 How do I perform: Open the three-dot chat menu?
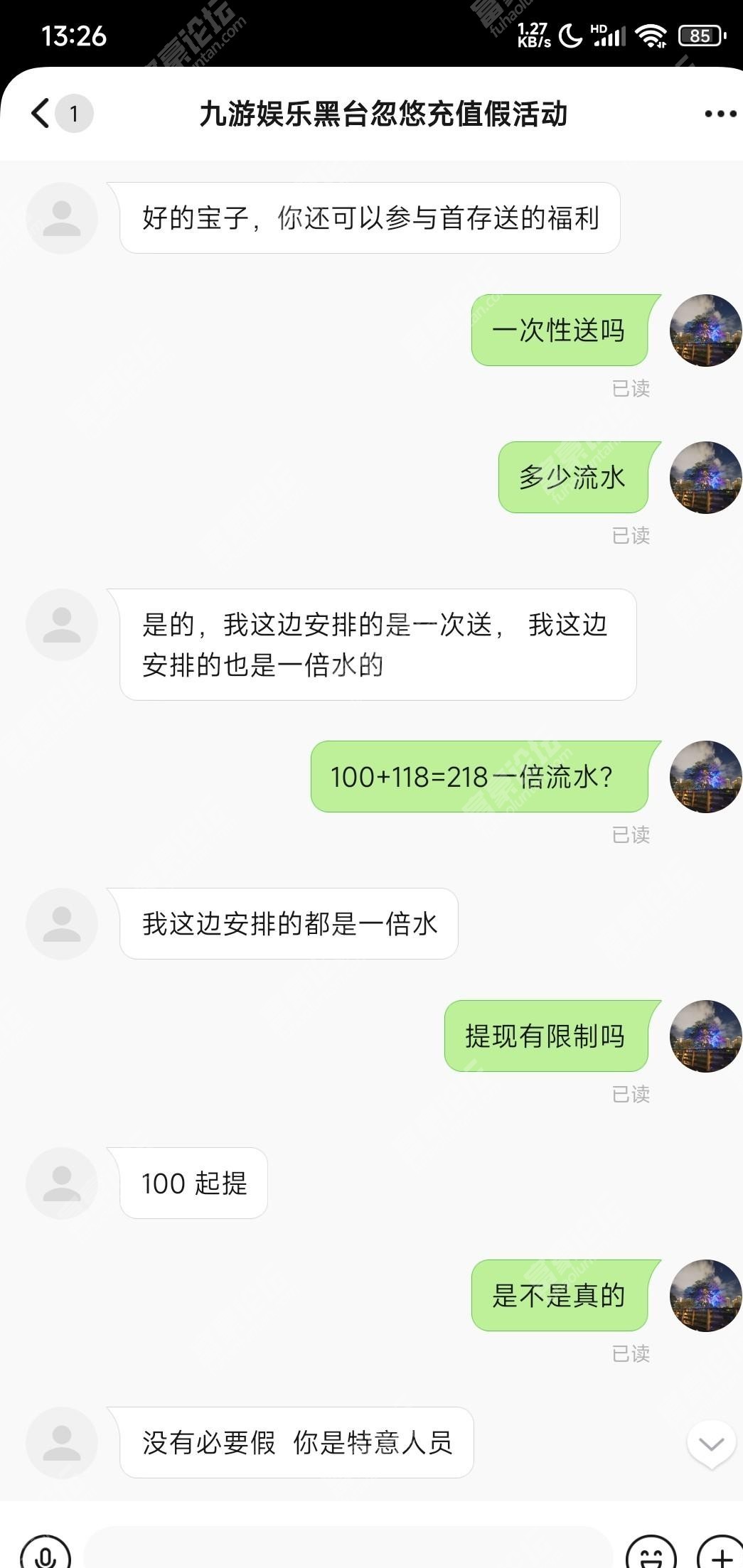[720, 114]
